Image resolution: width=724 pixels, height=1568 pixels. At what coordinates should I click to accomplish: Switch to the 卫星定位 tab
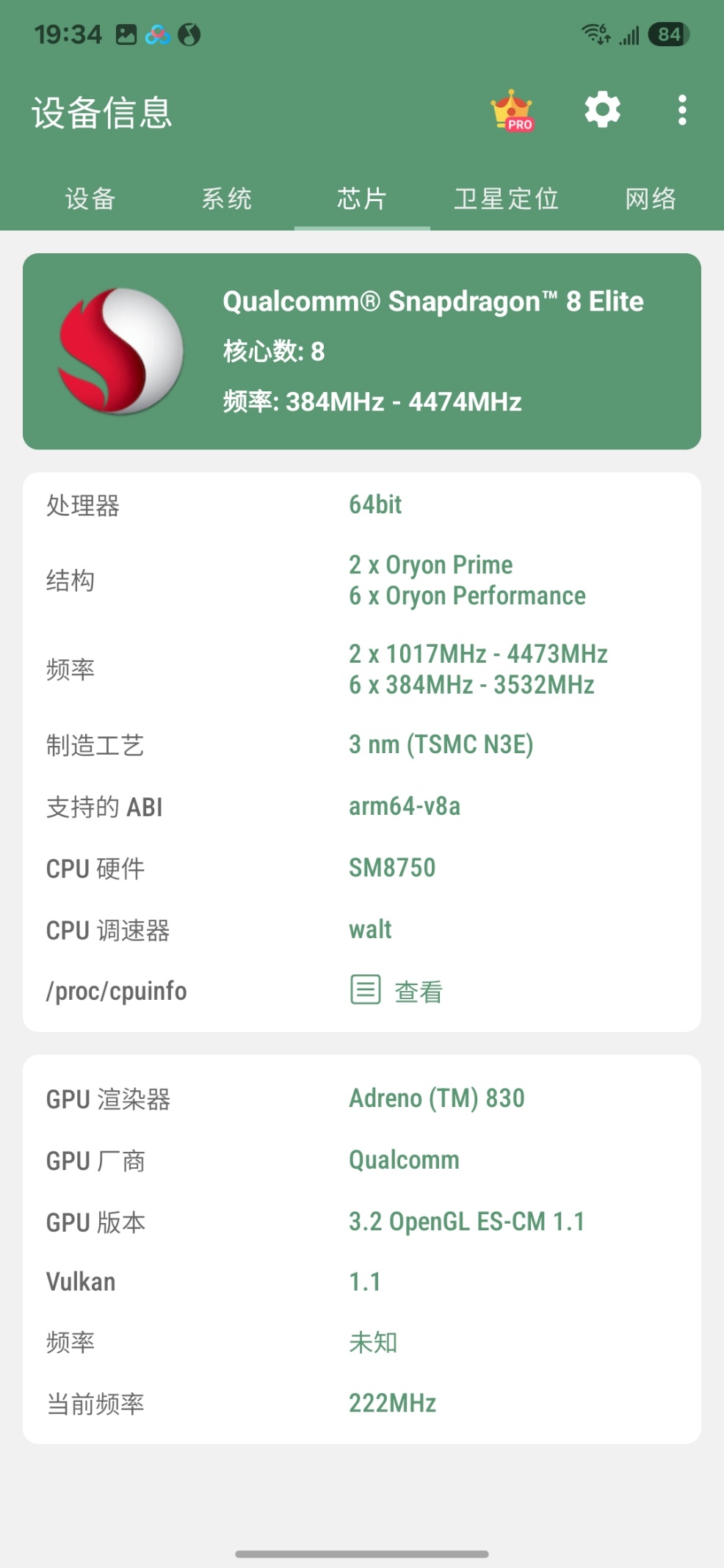[506, 199]
